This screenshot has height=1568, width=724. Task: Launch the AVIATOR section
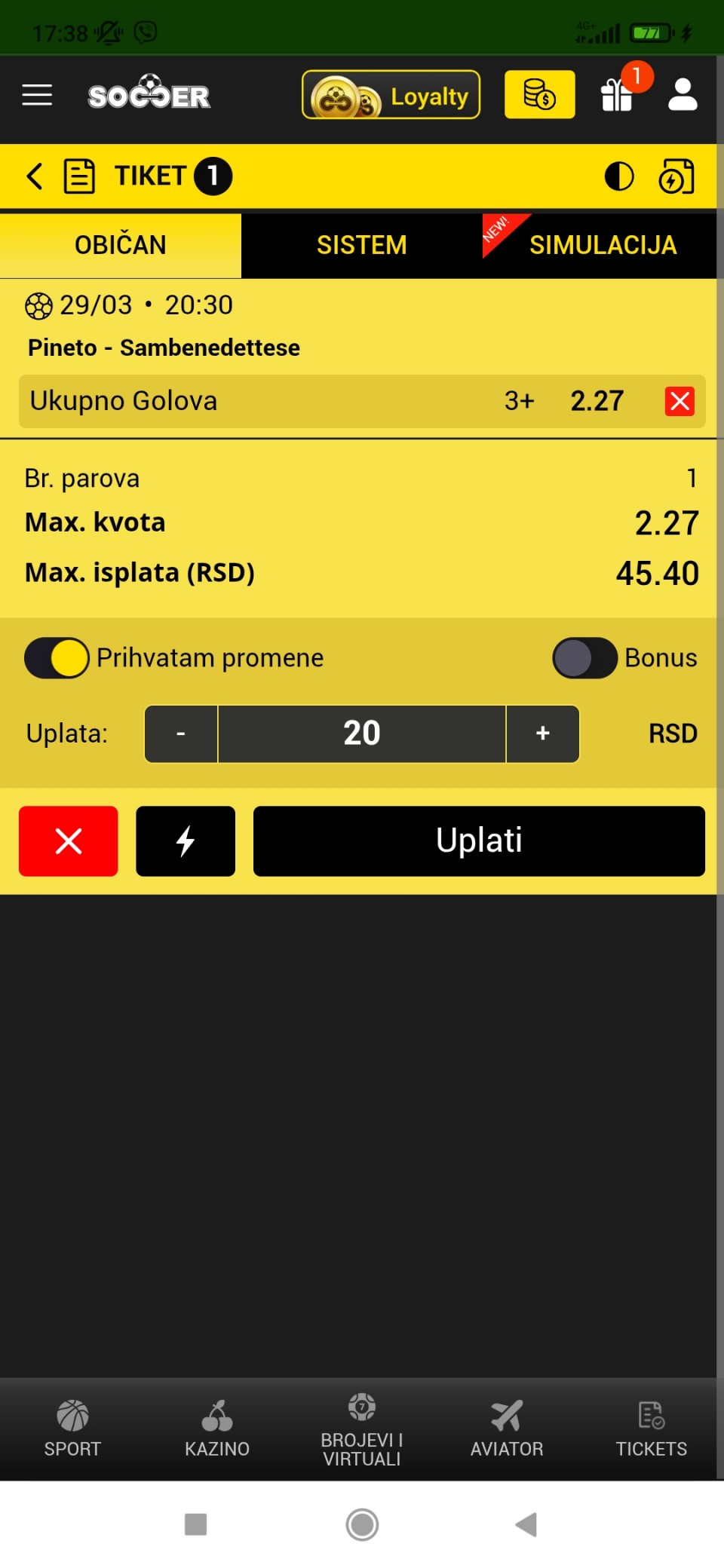click(x=507, y=1429)
